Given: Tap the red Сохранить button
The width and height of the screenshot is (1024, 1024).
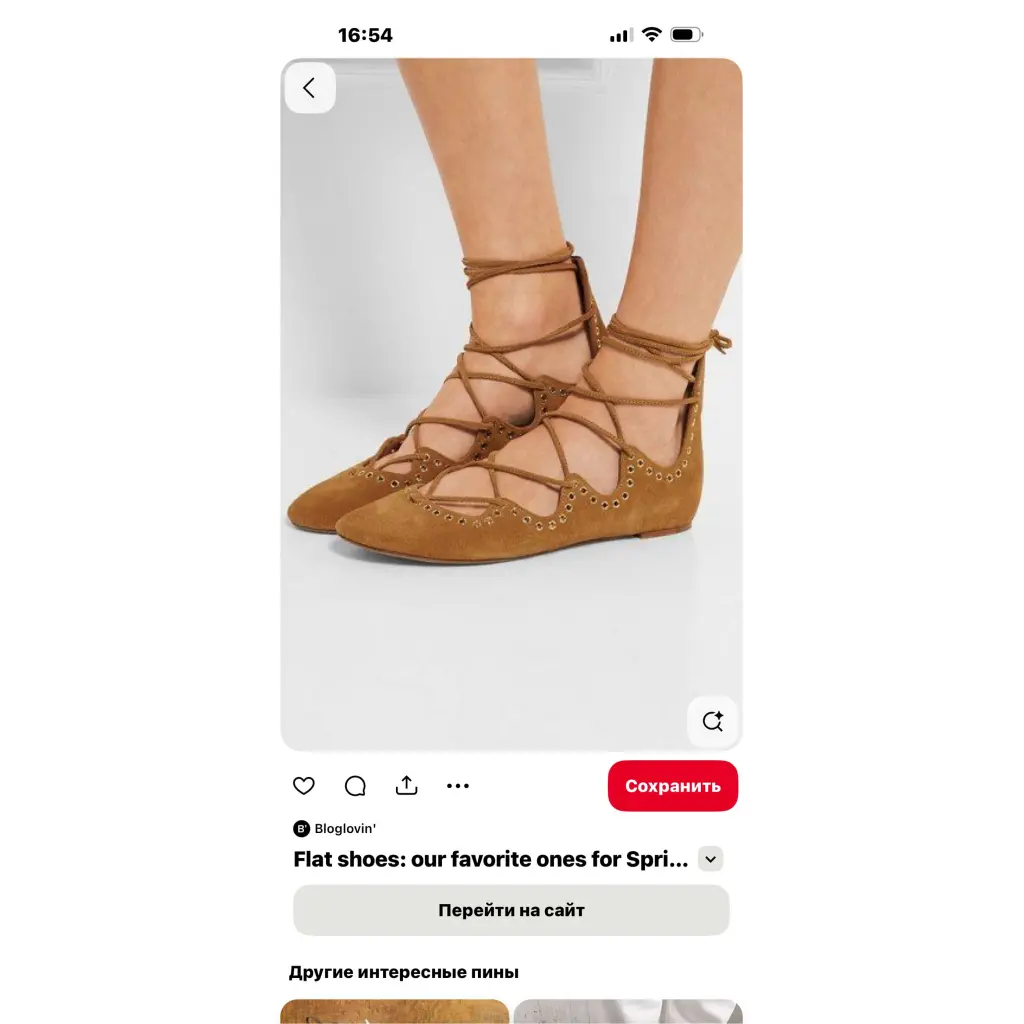Looking at the screenshot, I should point(672,786).
